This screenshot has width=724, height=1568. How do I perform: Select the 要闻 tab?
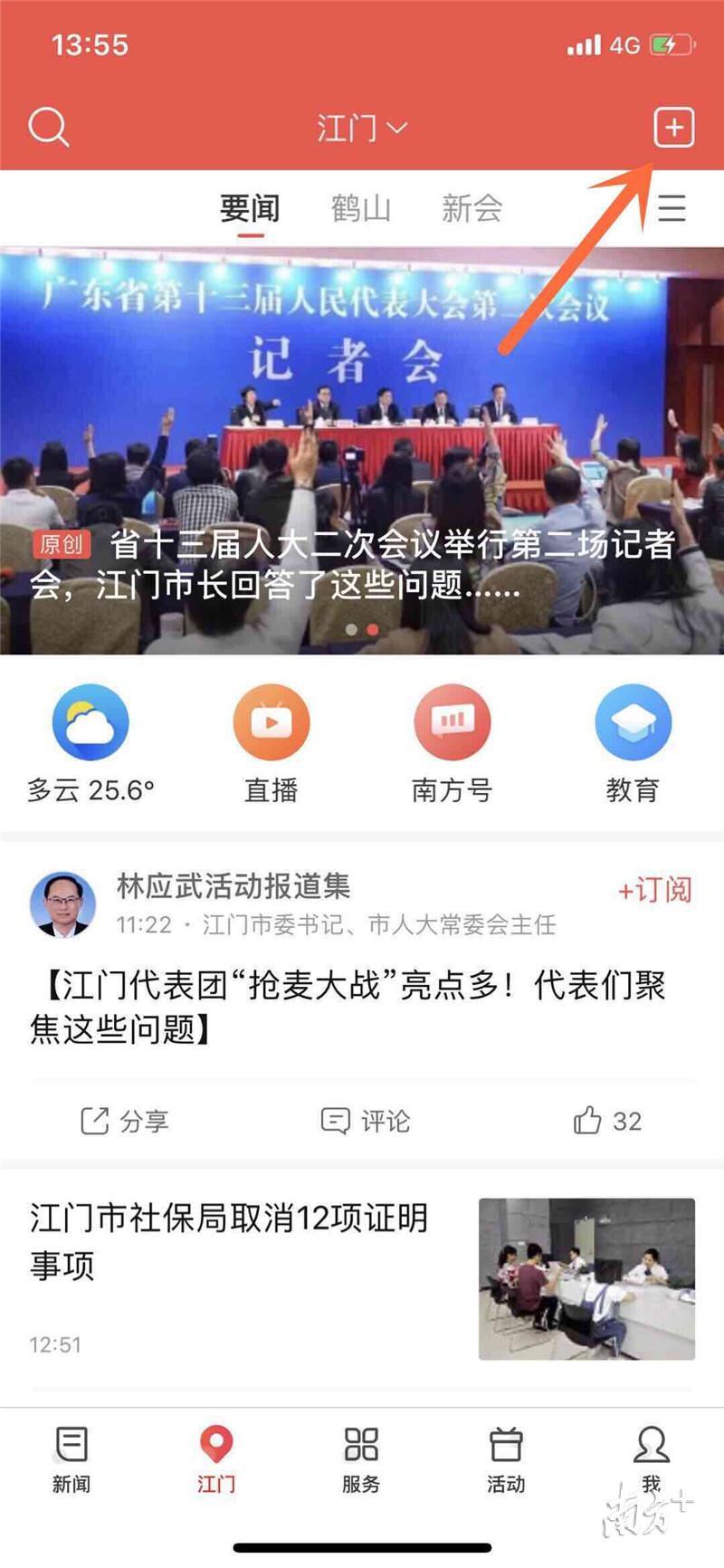coord(250,209)
